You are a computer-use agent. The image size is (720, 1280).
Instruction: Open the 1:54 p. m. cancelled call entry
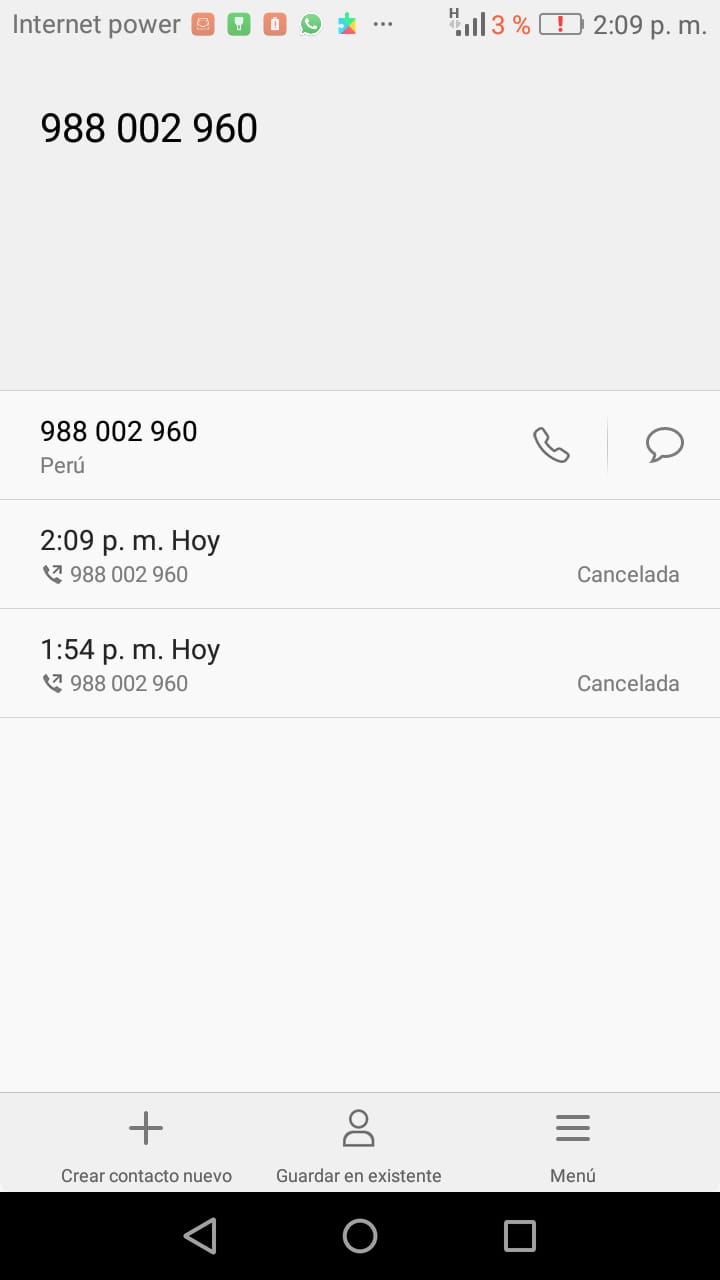click(x=360, y=663)
